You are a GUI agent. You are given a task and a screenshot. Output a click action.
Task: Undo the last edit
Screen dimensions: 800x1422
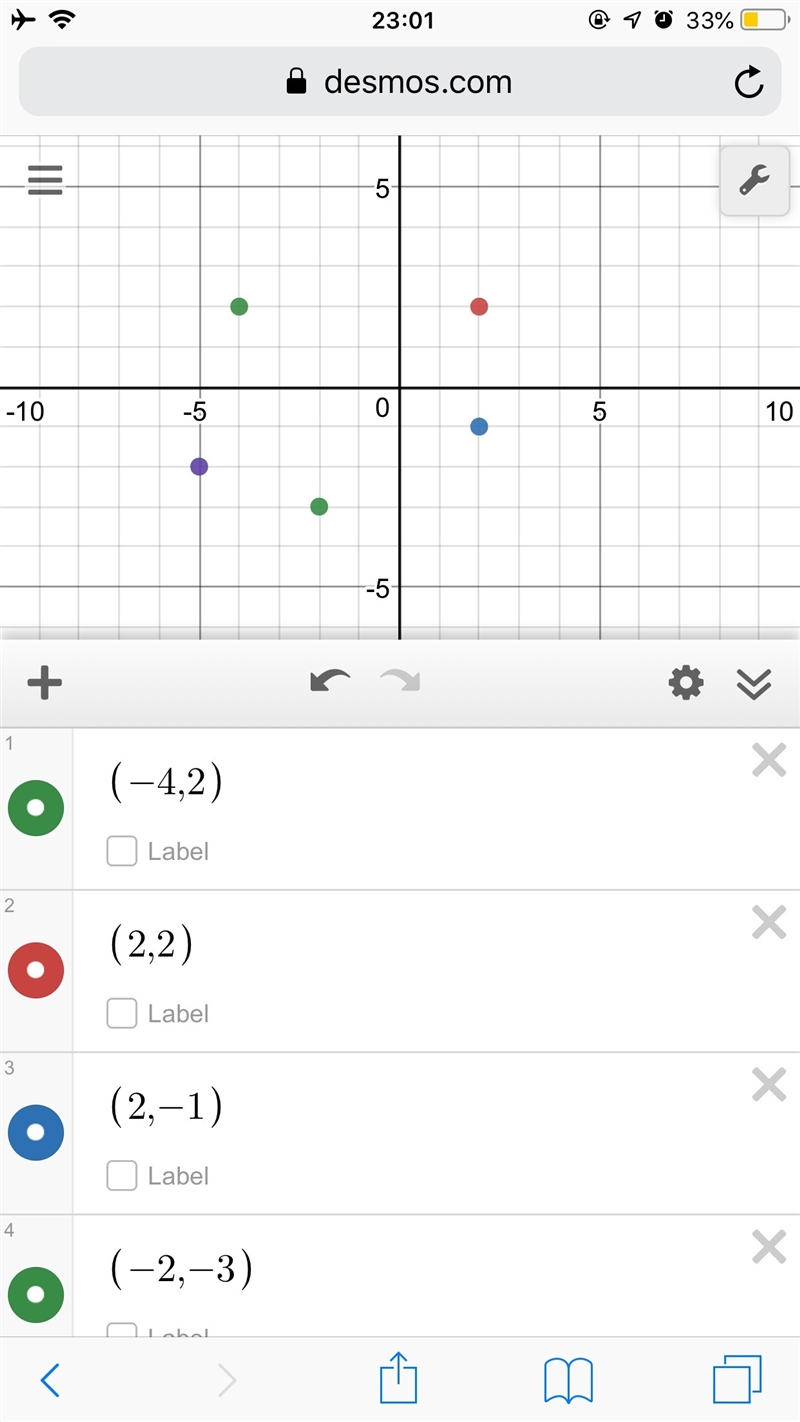[330, 682]
